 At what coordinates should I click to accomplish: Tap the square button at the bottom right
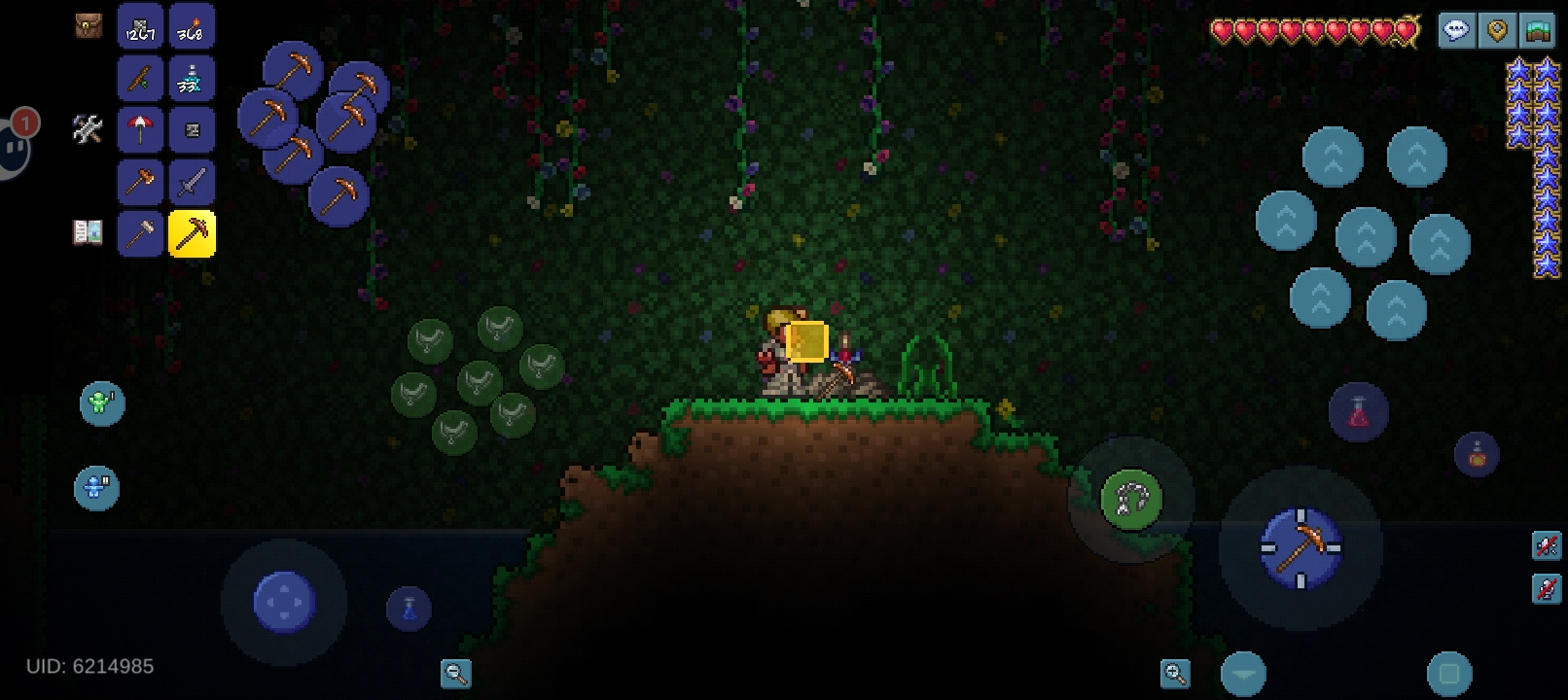tap(1448, 673)
